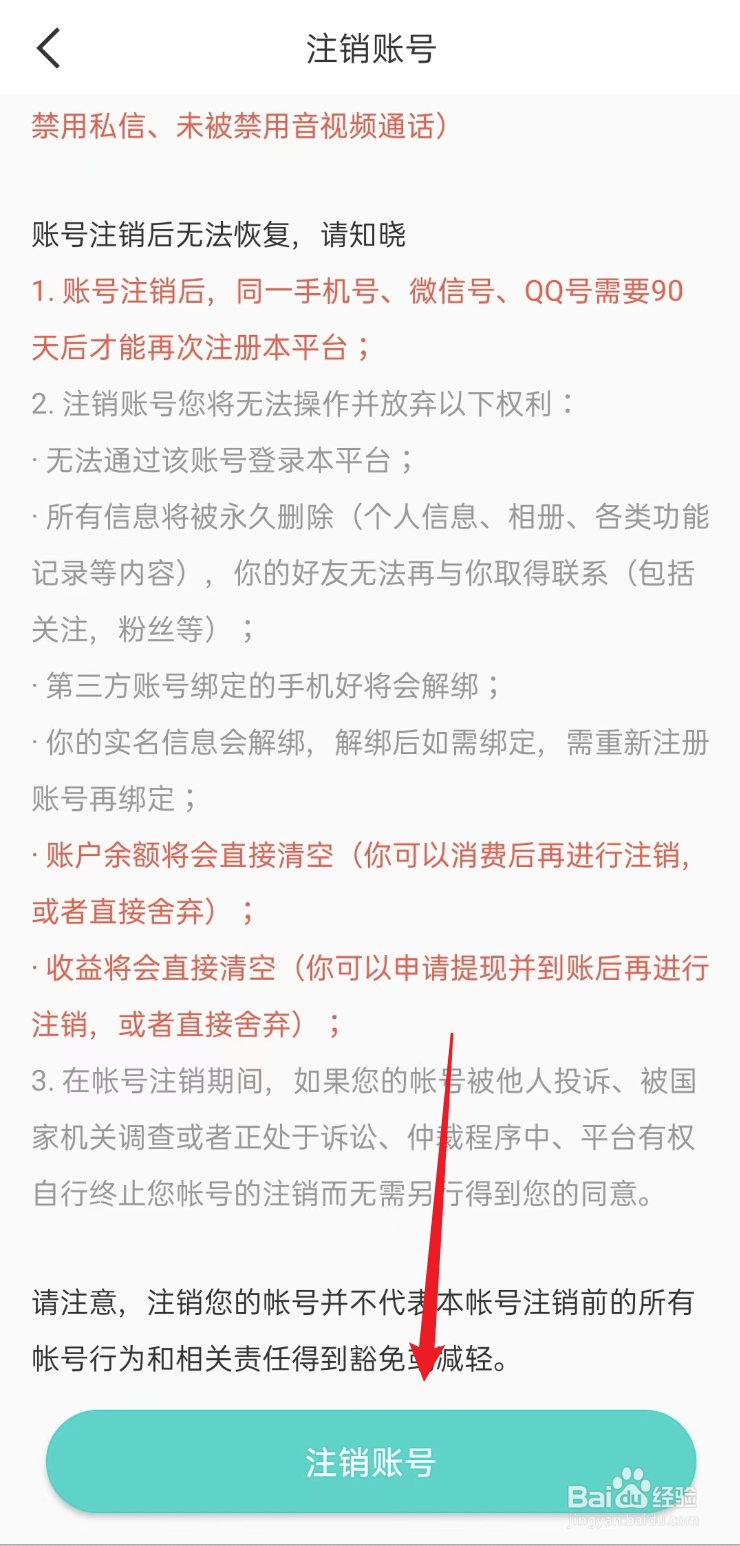740x1546 pixels.
Task: Click the green rounded button background
Action: point(370,1461)
